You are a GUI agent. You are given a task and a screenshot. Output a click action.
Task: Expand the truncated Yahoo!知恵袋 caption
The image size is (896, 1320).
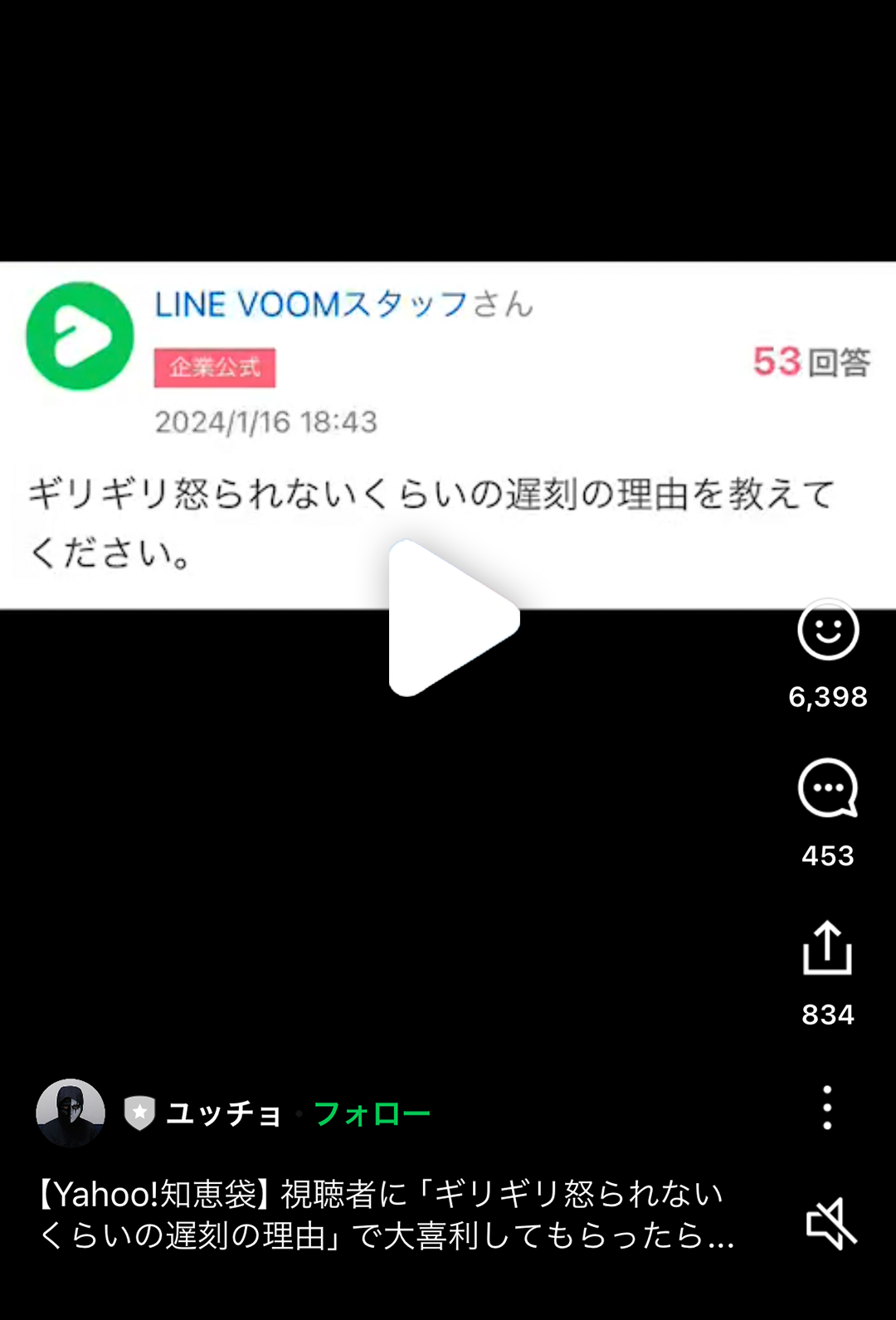tap(387, 1215)
